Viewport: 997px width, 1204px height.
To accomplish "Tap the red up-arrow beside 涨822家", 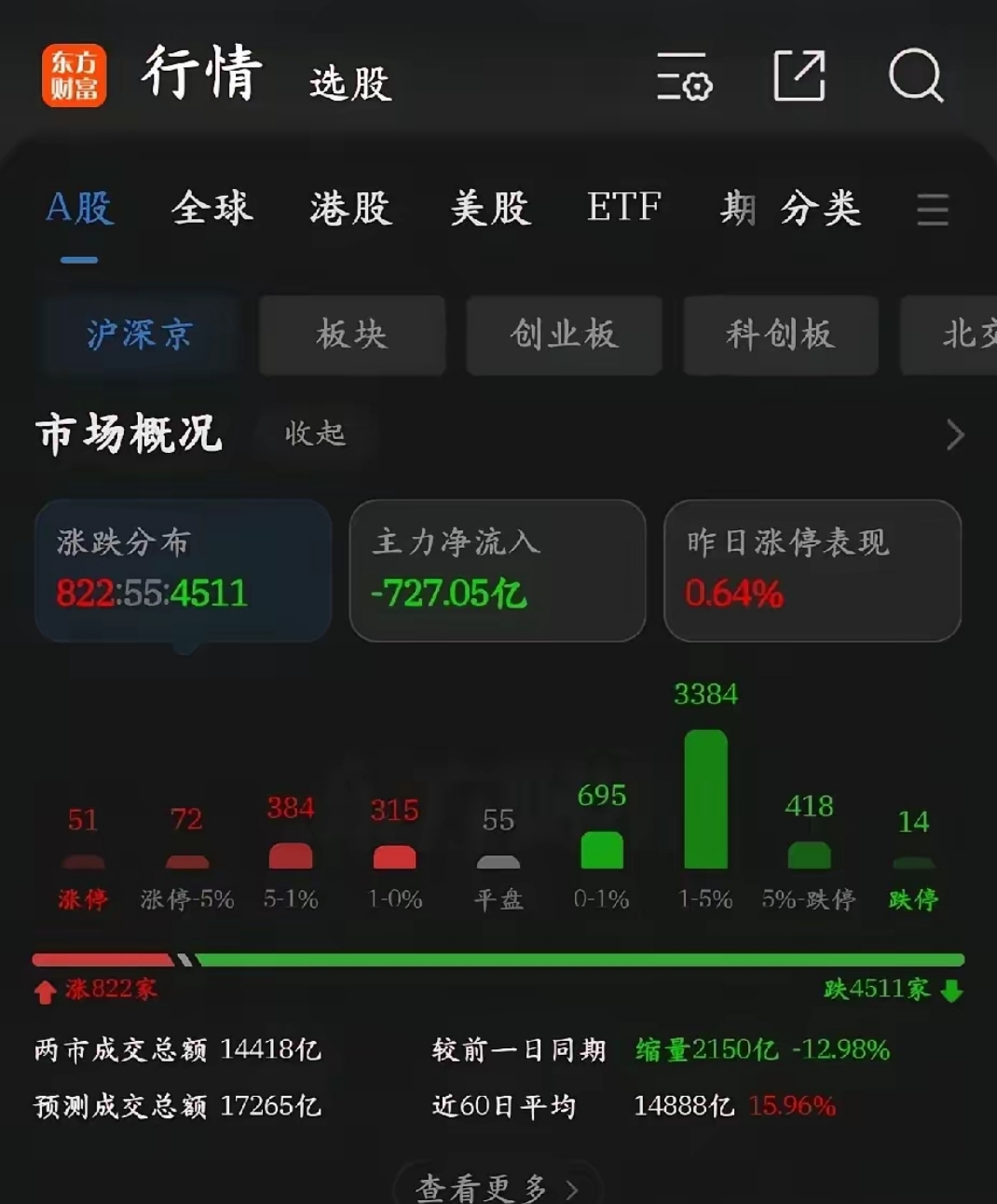I will (45, 991).
